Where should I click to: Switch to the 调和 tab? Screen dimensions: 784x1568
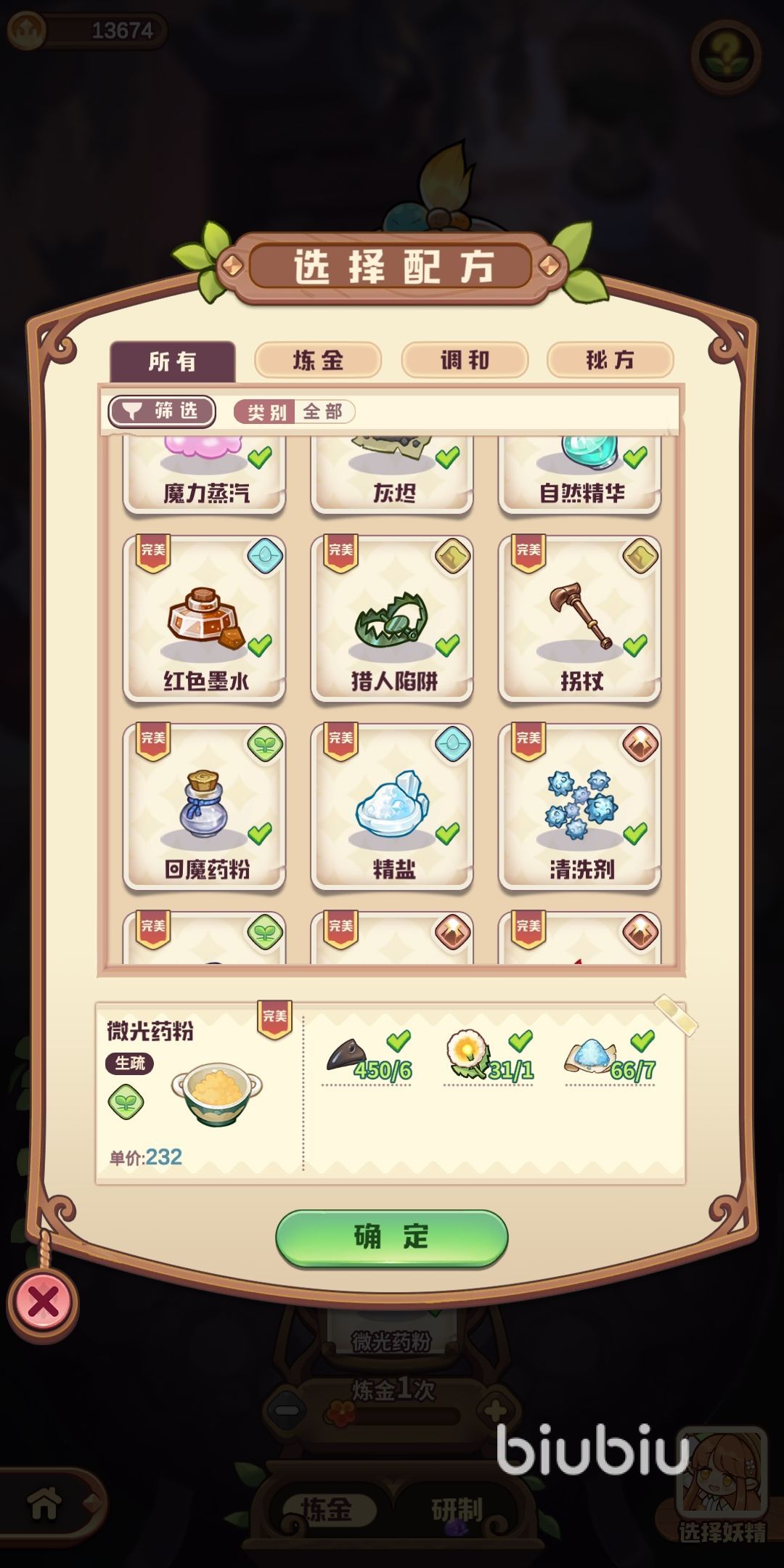point(465,360)
